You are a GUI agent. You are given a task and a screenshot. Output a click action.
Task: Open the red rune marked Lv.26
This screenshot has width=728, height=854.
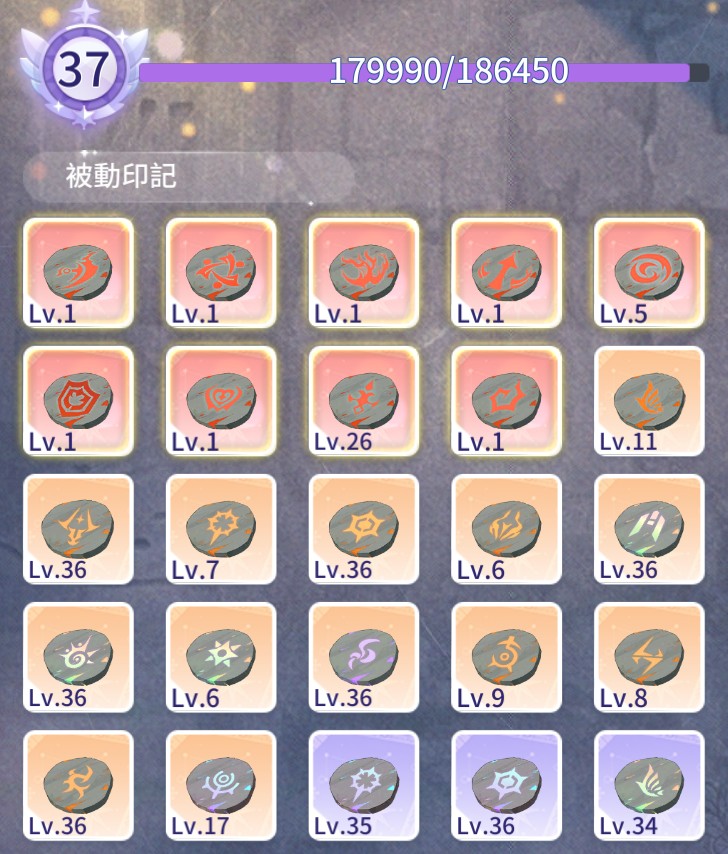point(363,401)
